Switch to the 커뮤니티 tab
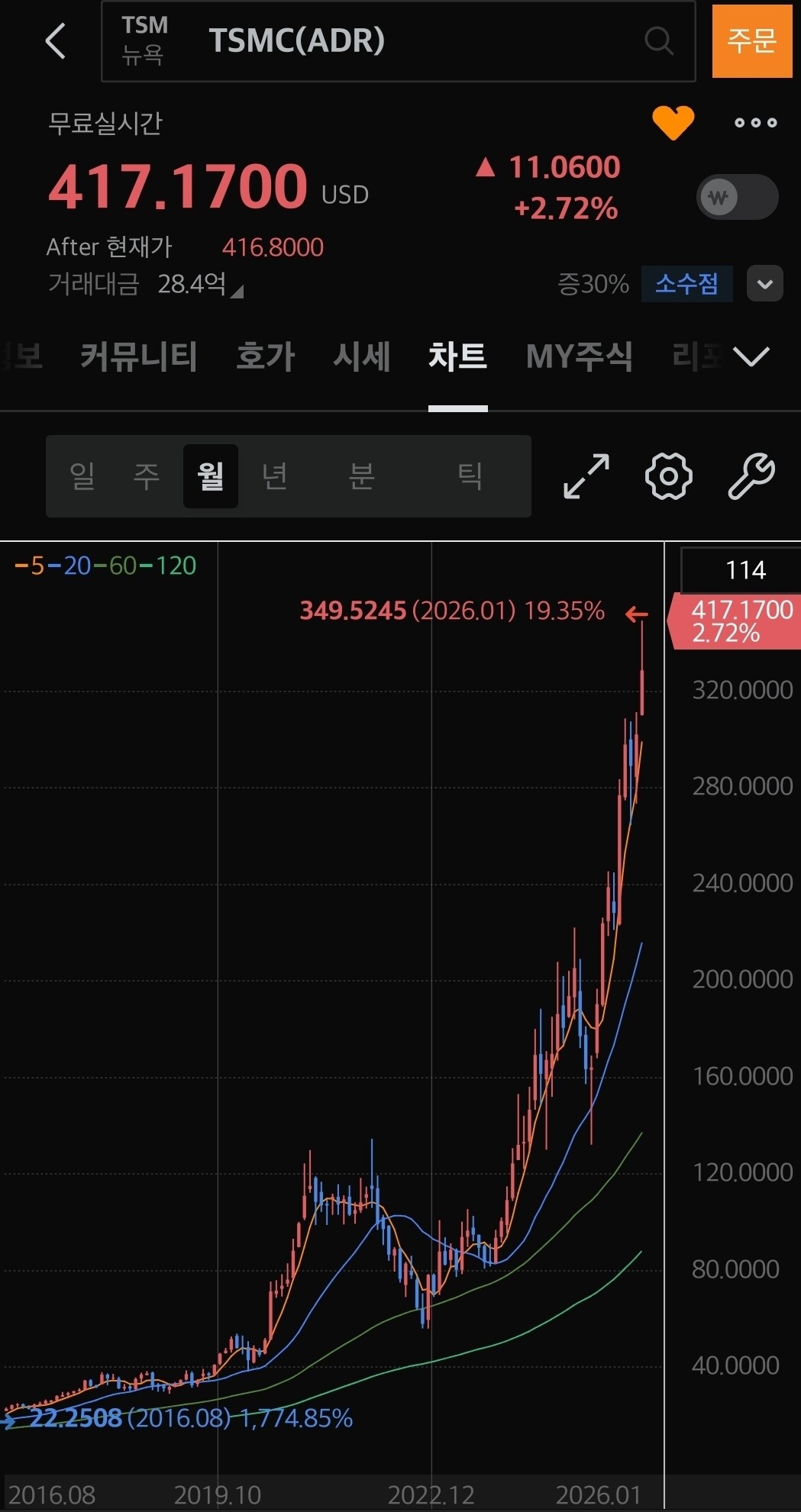 click(139, 356)
